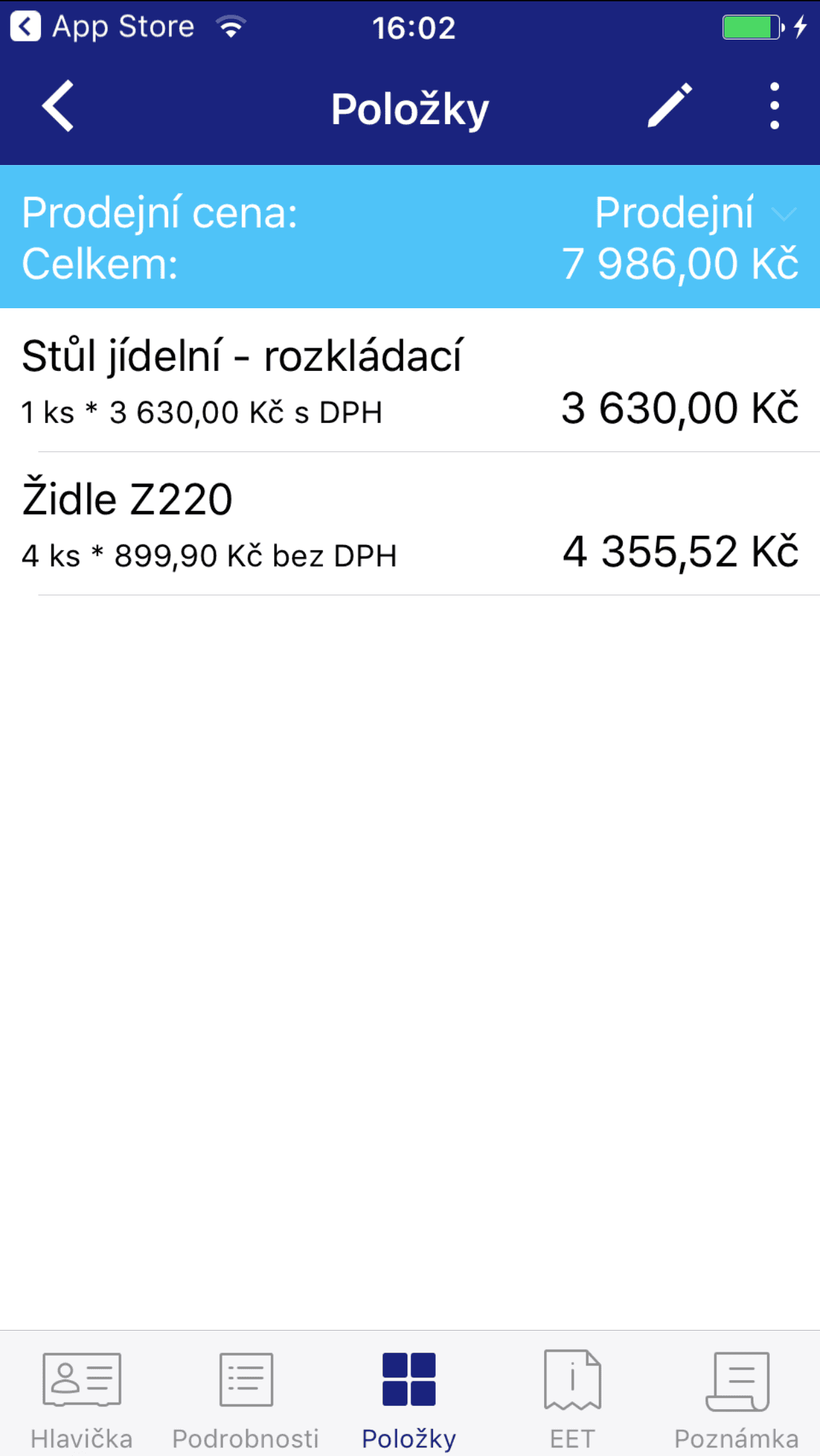Tap the pencil edit icon
Screen dimensions: 820x1456
pyautogui.click(x=669, y=106)
